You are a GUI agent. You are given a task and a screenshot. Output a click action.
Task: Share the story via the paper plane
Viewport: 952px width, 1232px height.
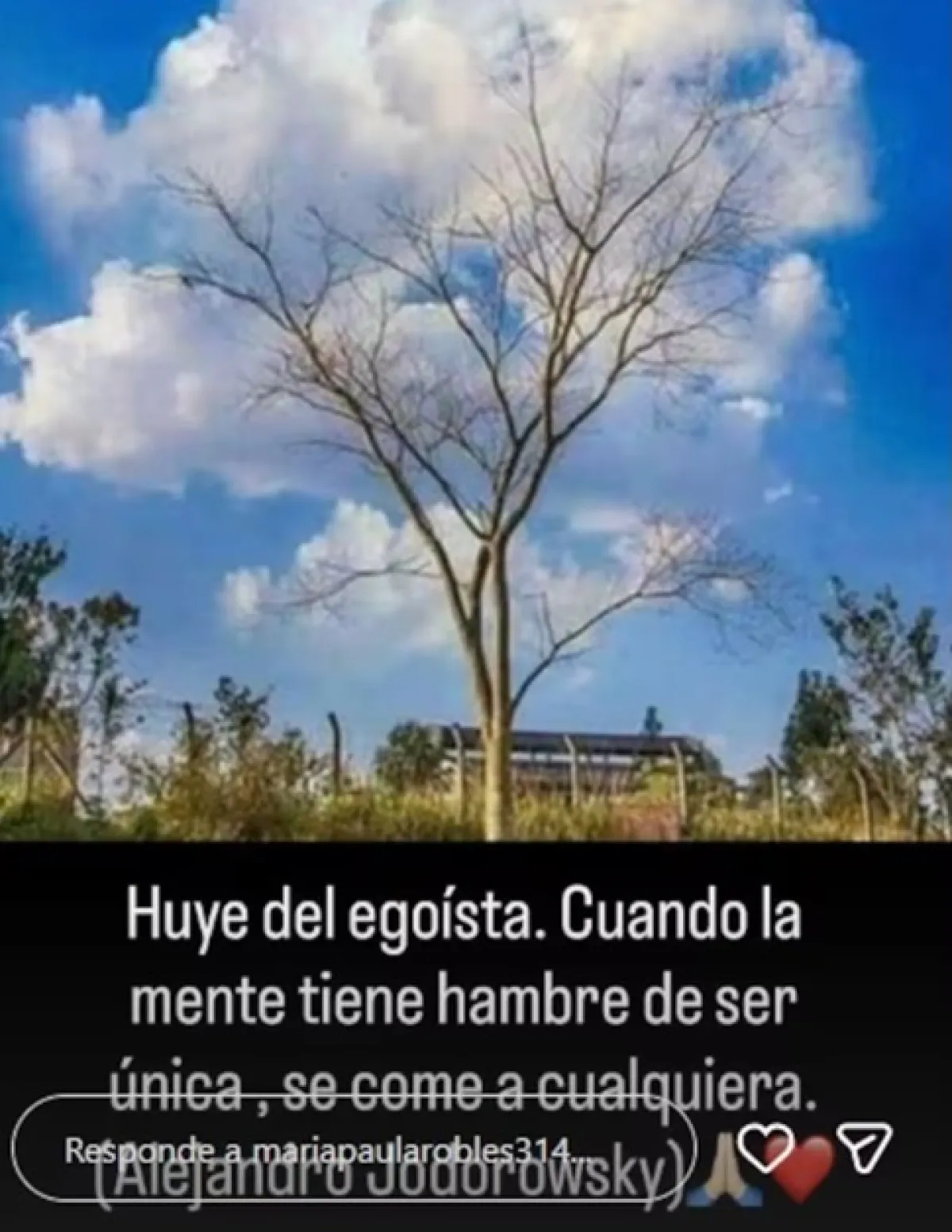(x=873, y=1147)
